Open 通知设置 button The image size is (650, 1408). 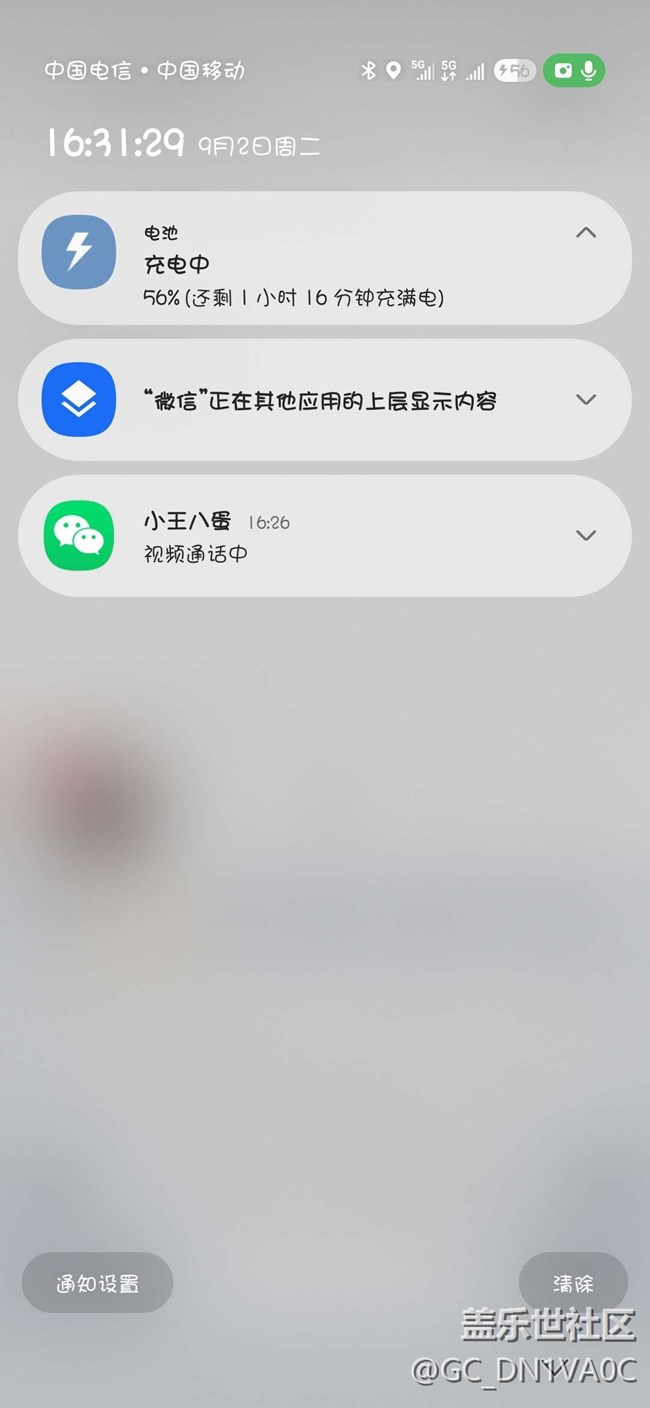pos(98,1283)
